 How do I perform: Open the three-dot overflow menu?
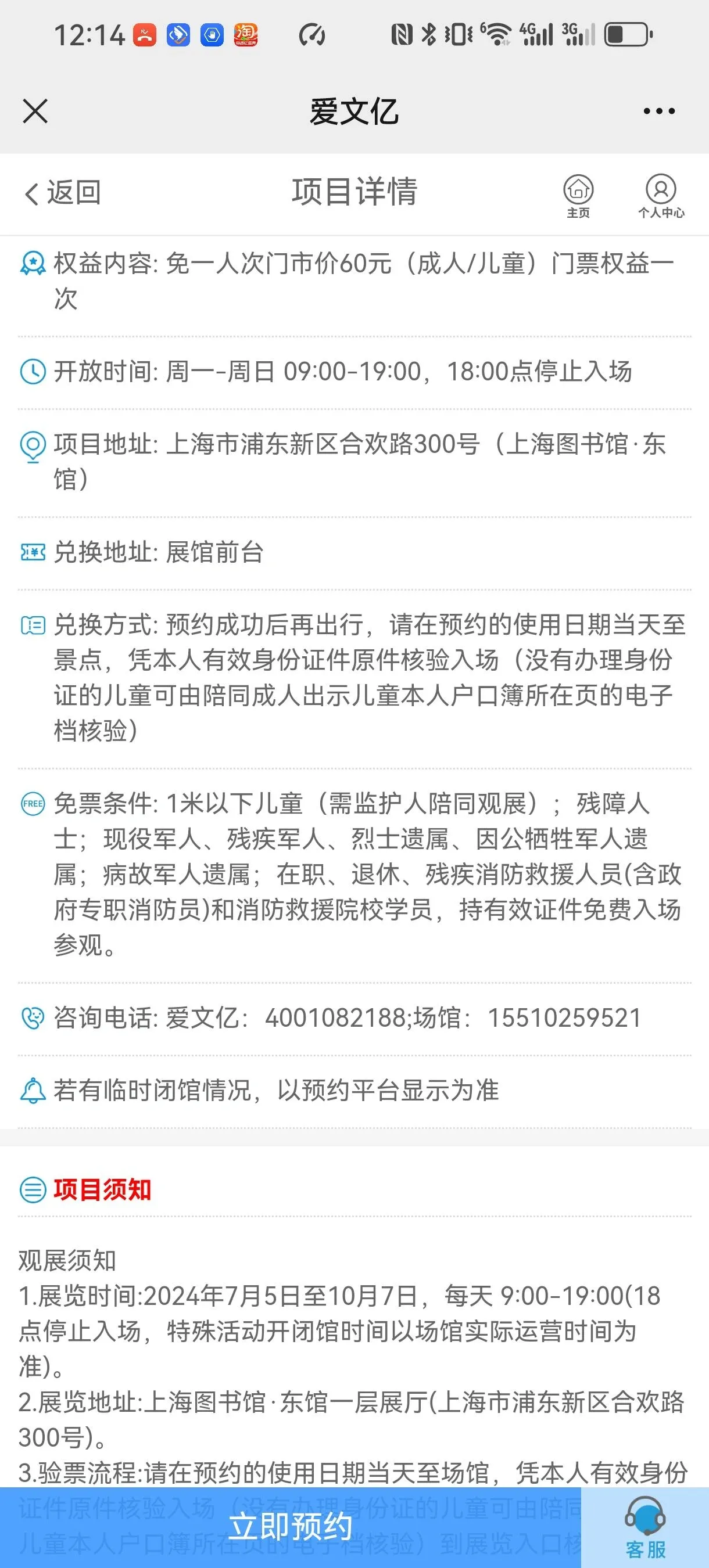coord(659,112)
